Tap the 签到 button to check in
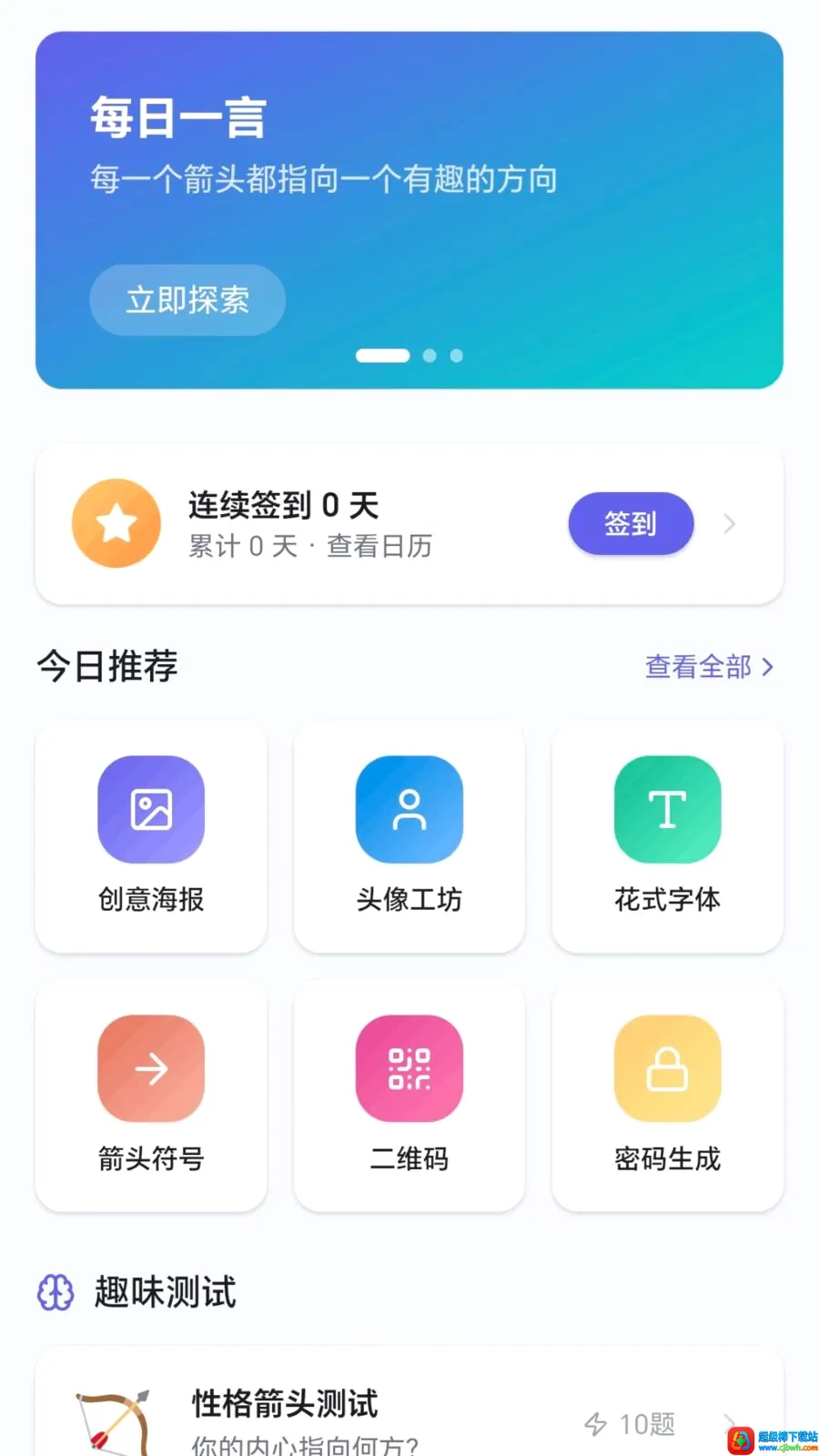Viewport: 819px width, 1456px height. (x=631, y=523)
